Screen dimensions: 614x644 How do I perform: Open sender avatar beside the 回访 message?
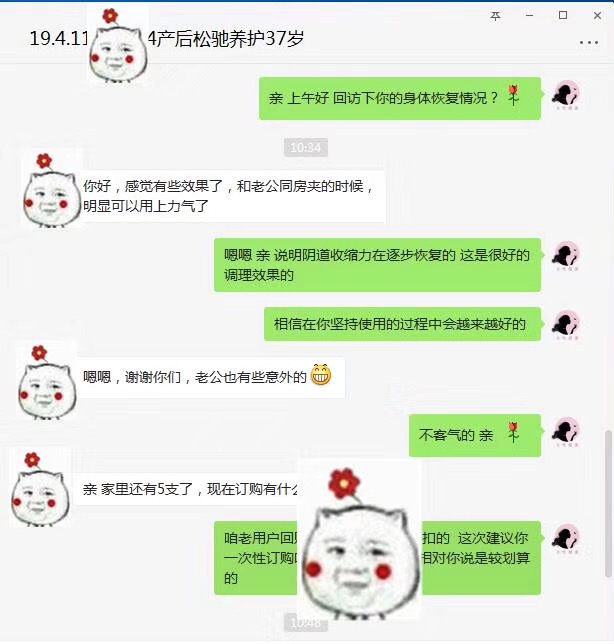pos(568,97)
